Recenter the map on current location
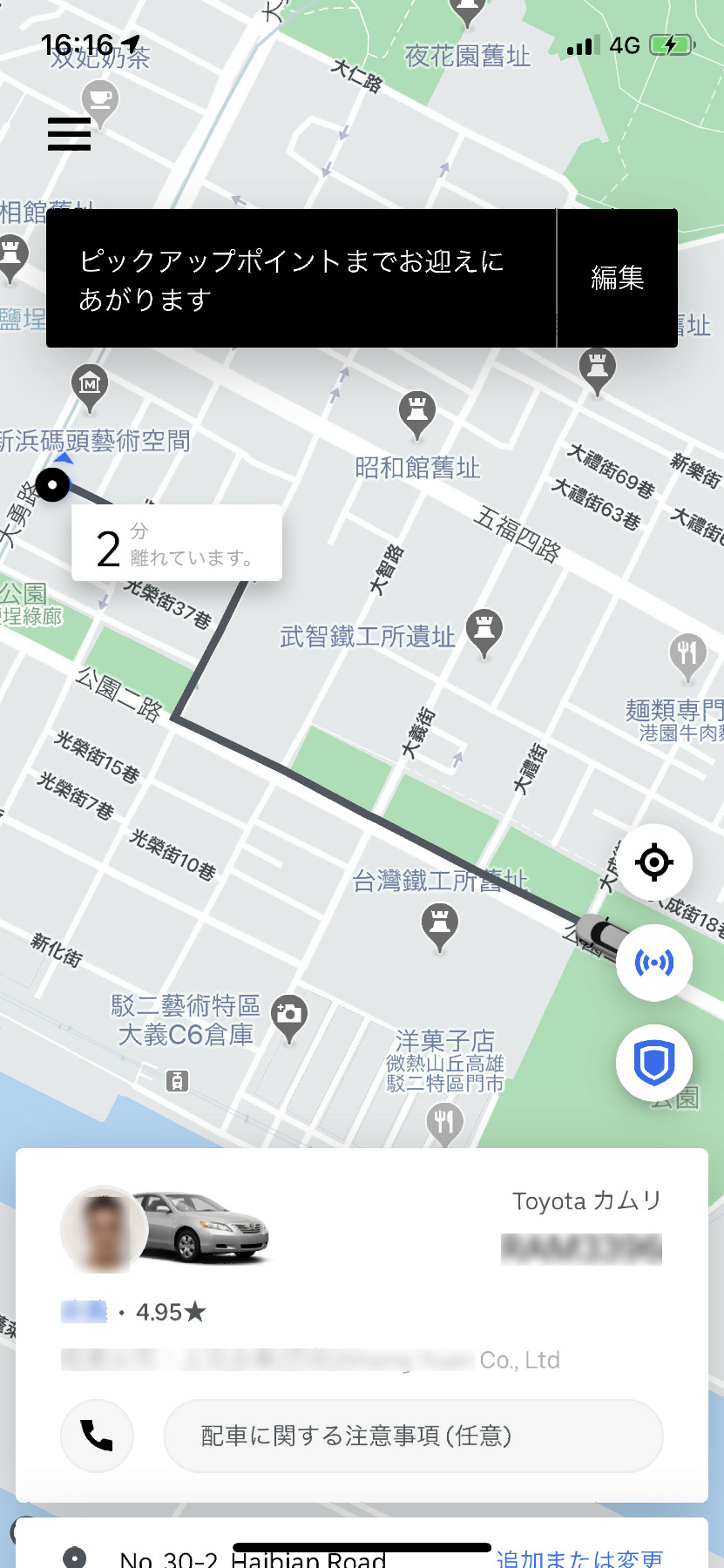This screenshot has width=724, height=1568. [x=653, y=862]
